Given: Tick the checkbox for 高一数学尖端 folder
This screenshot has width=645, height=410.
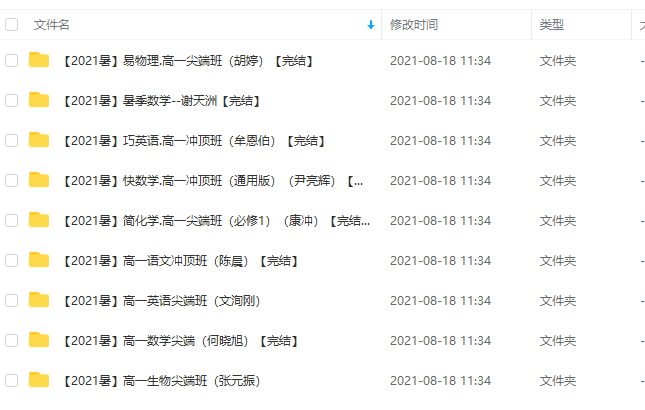Looking at the screenshot, I should point(11,341).
